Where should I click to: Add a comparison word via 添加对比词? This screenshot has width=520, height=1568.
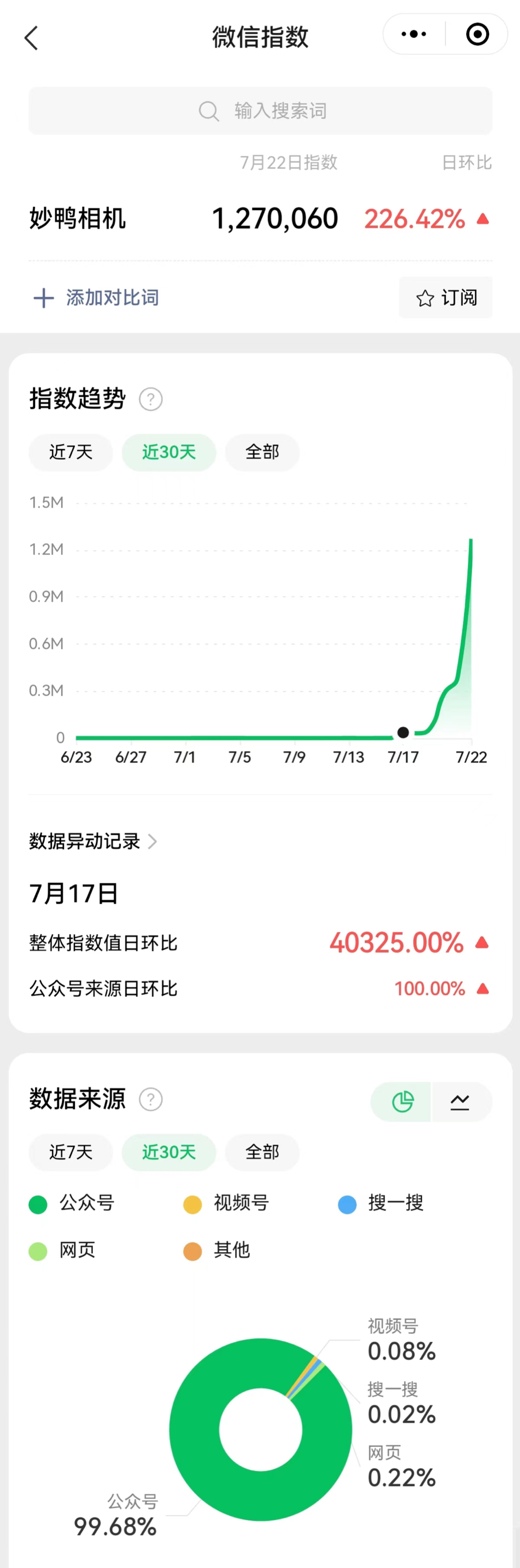96,298
